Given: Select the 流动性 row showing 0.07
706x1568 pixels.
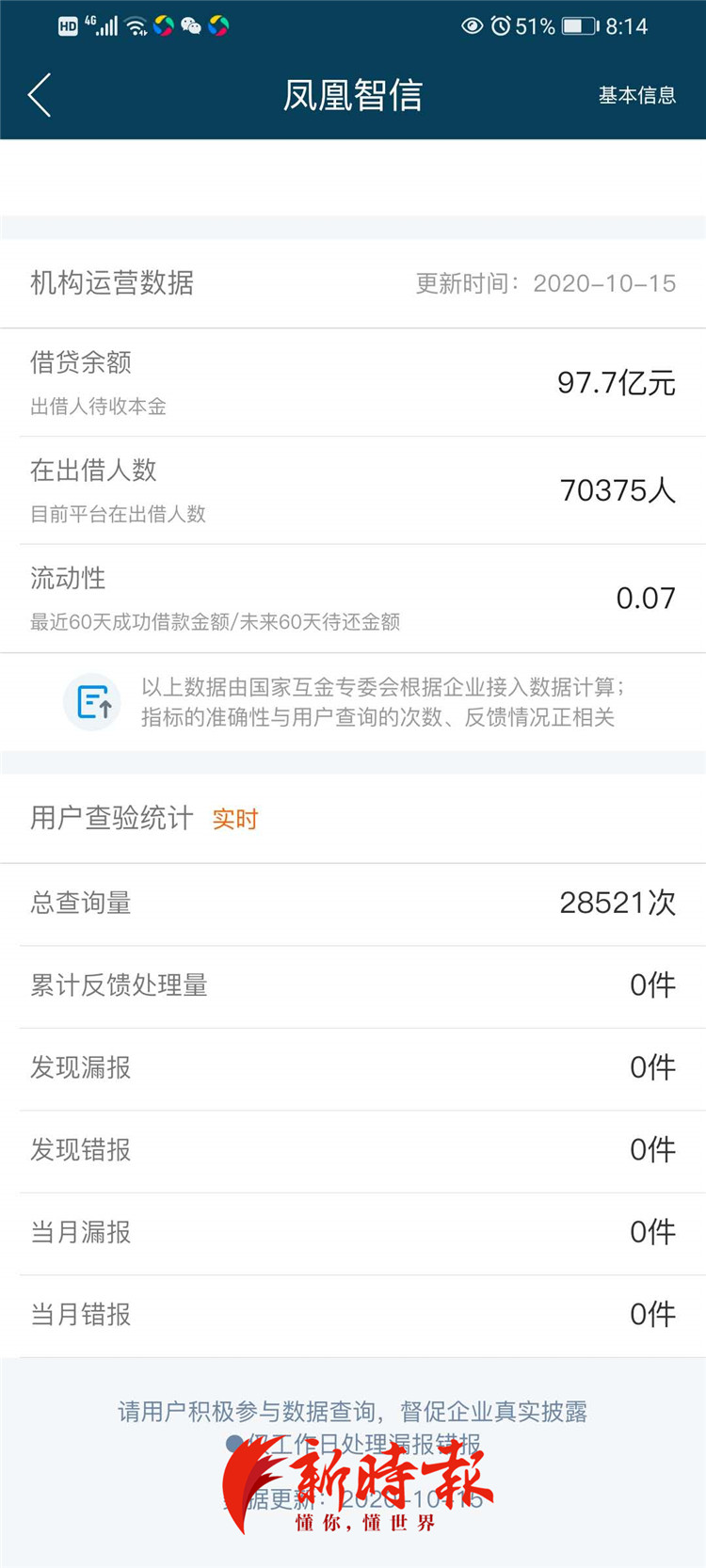Looking at the screenshot, I should 353,598.
